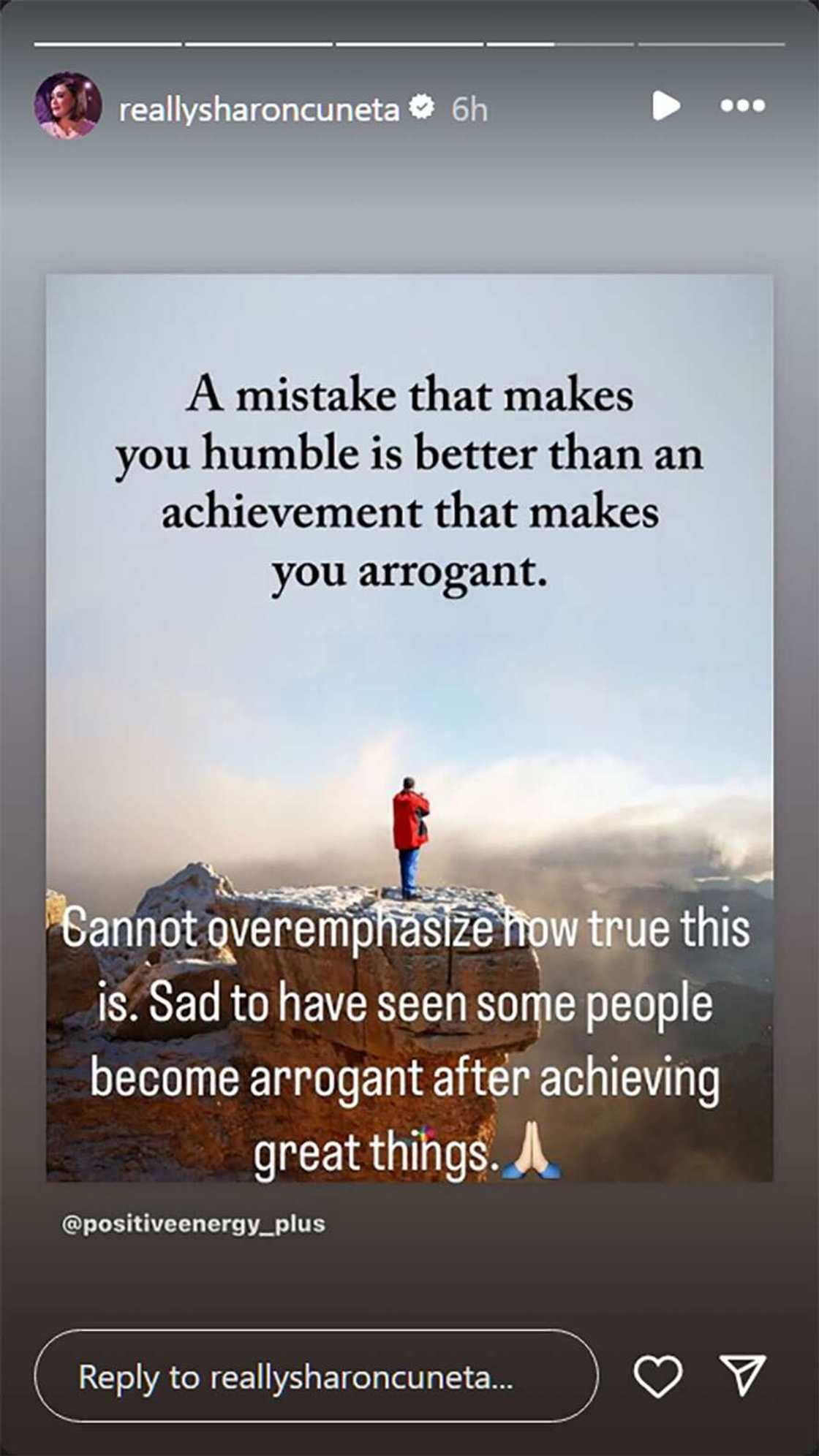Tap the reallysharoncuneta username
Image resolution: width=819 pixels, height=1456 pixels.
click(x=259, y=110)
